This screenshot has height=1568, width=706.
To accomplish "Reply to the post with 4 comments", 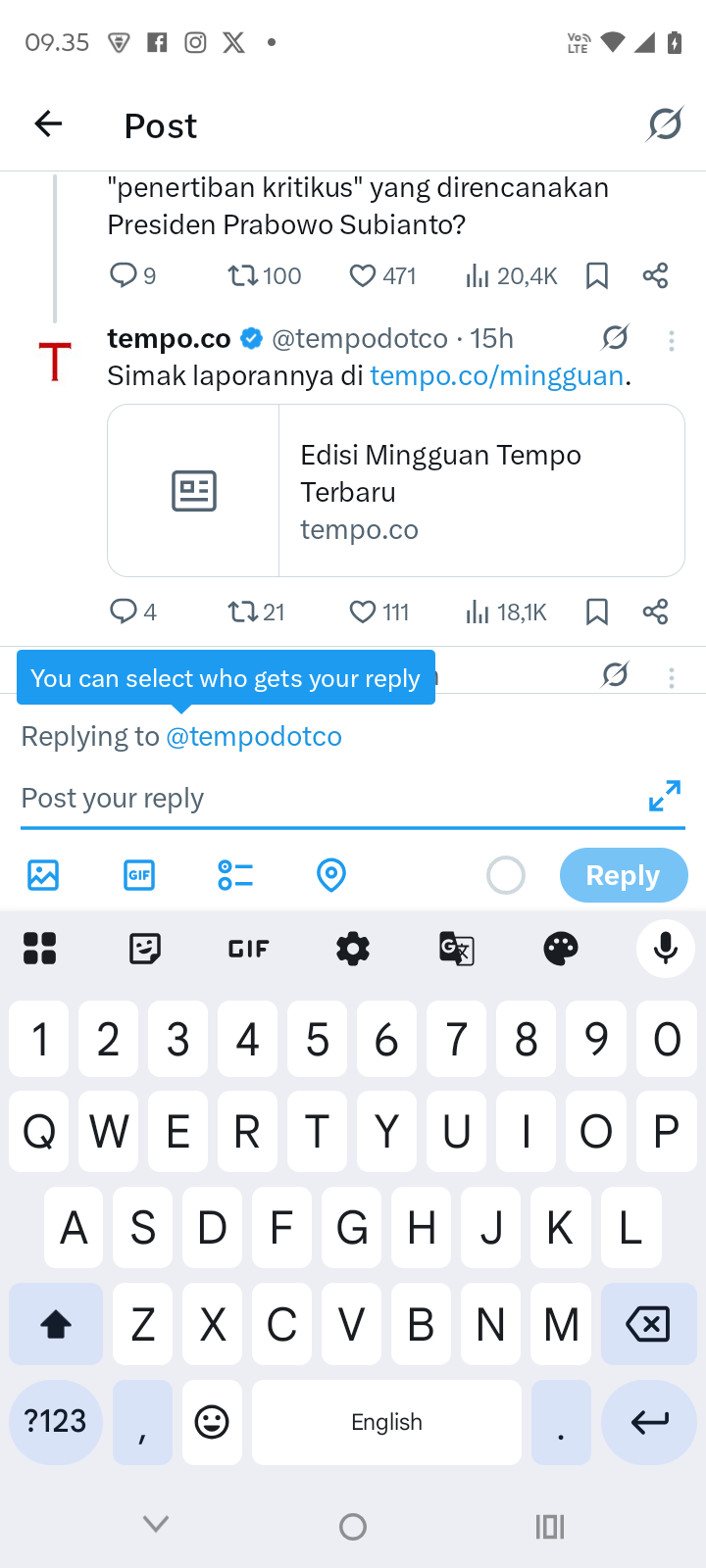I will click(x=123, y=612).
